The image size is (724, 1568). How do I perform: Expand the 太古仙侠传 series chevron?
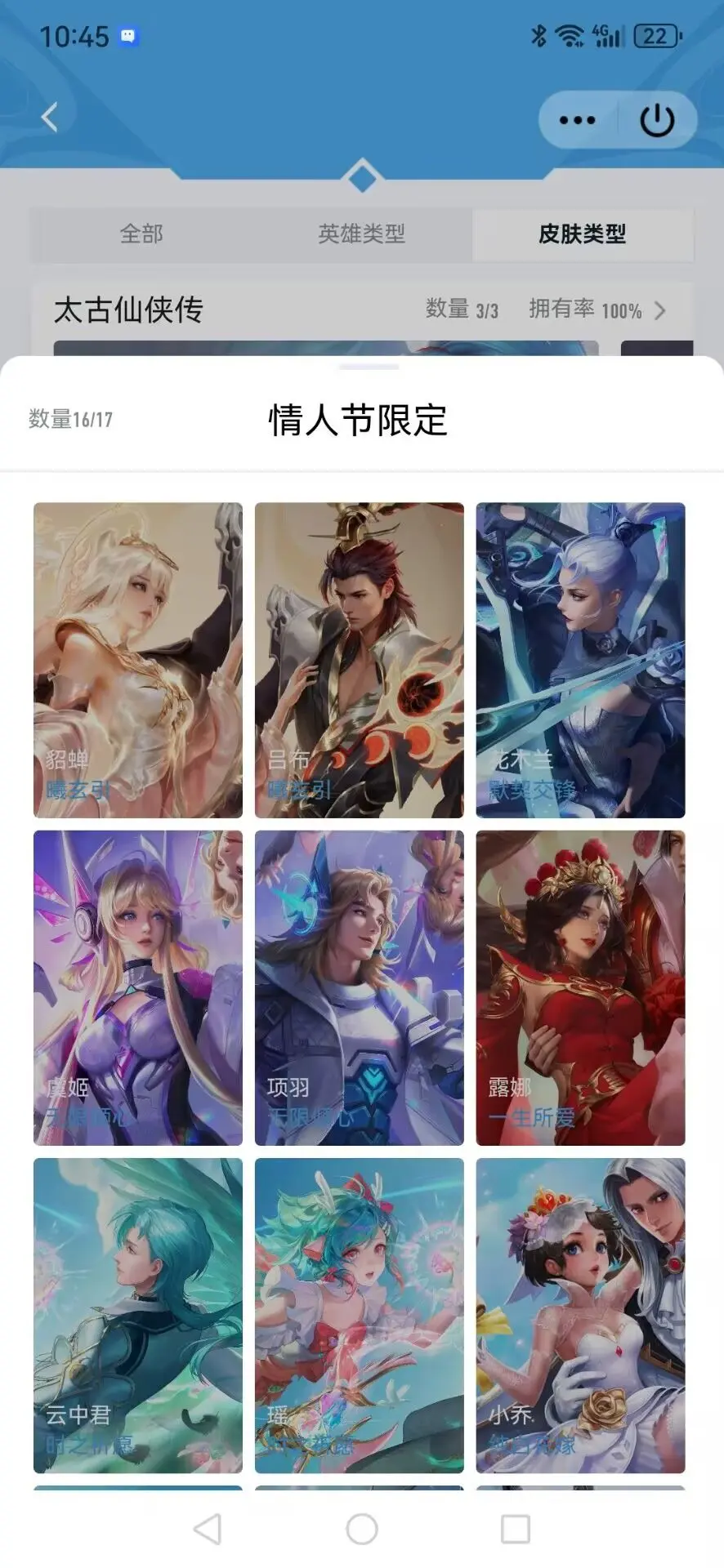point(660,310)
